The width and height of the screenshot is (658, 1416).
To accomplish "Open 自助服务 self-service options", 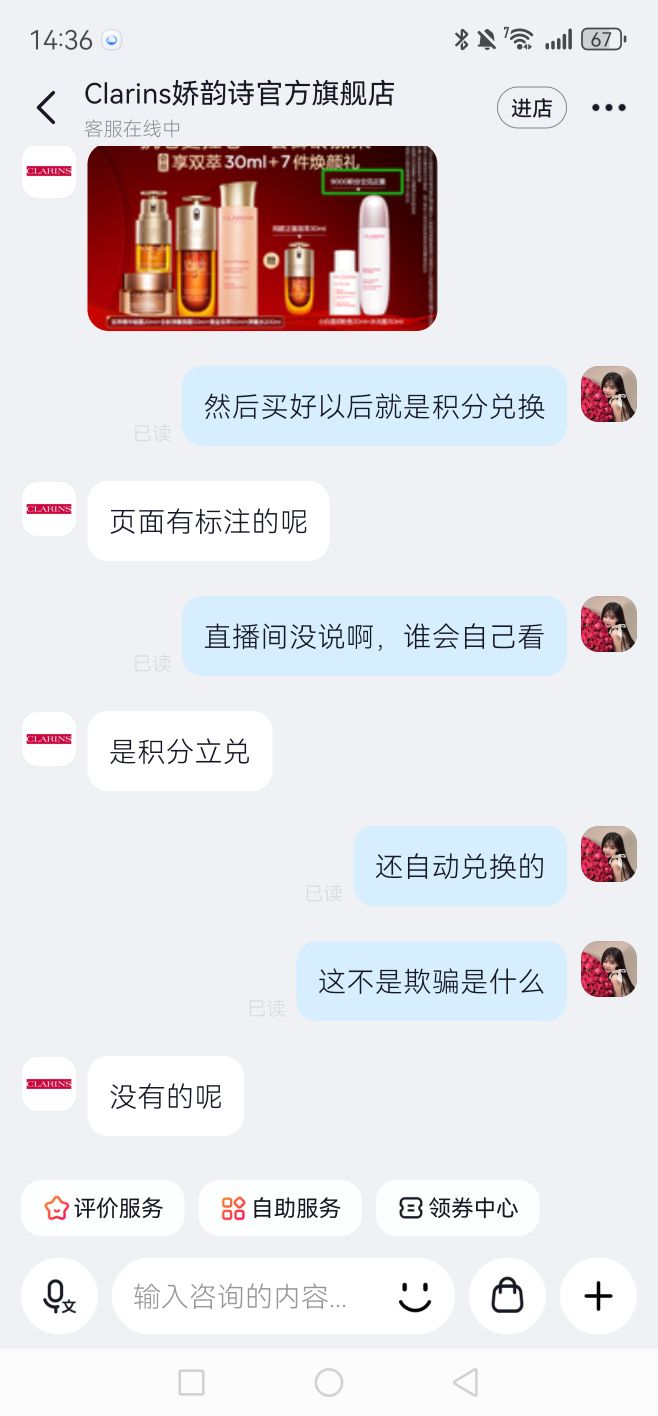I will pos(280,1208).
